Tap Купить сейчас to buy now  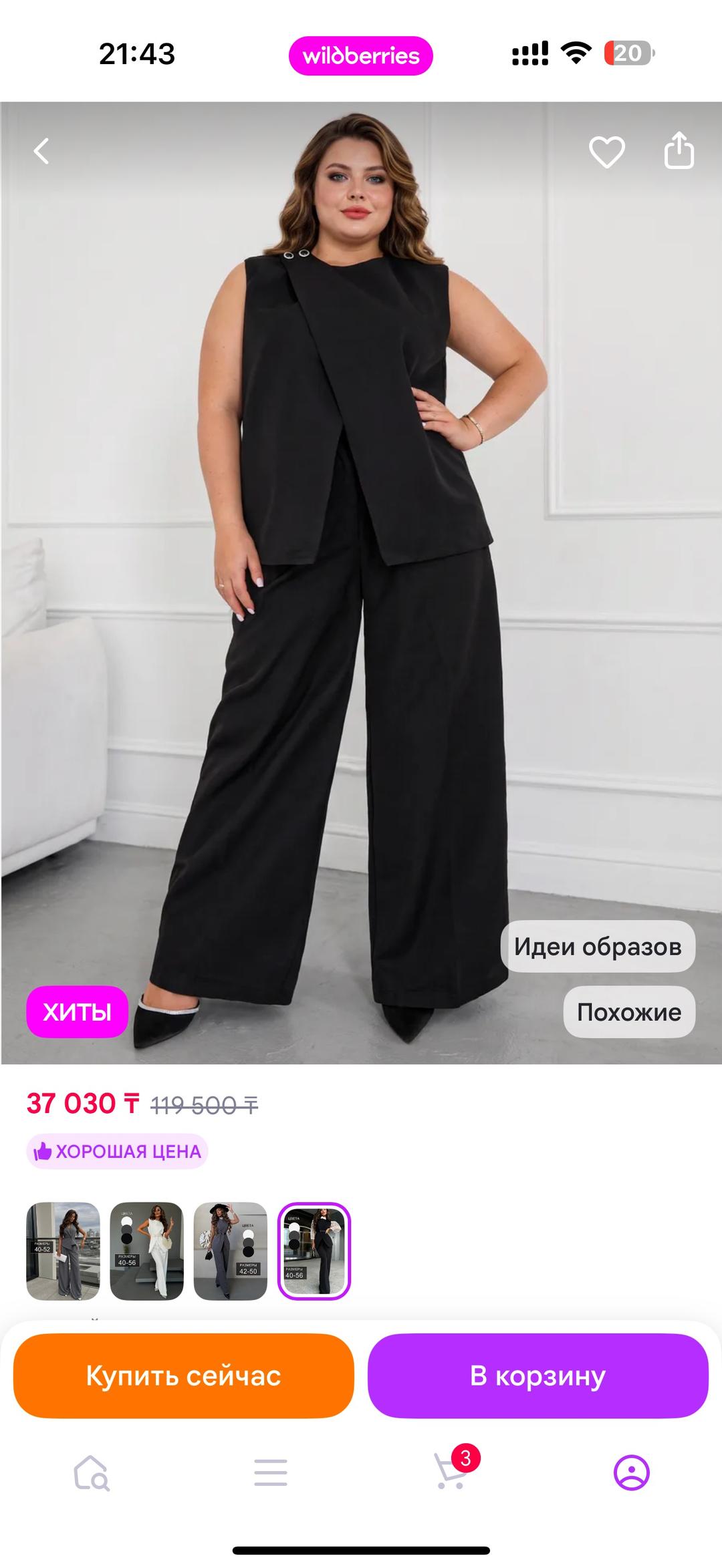click(x=183, y=1376)
